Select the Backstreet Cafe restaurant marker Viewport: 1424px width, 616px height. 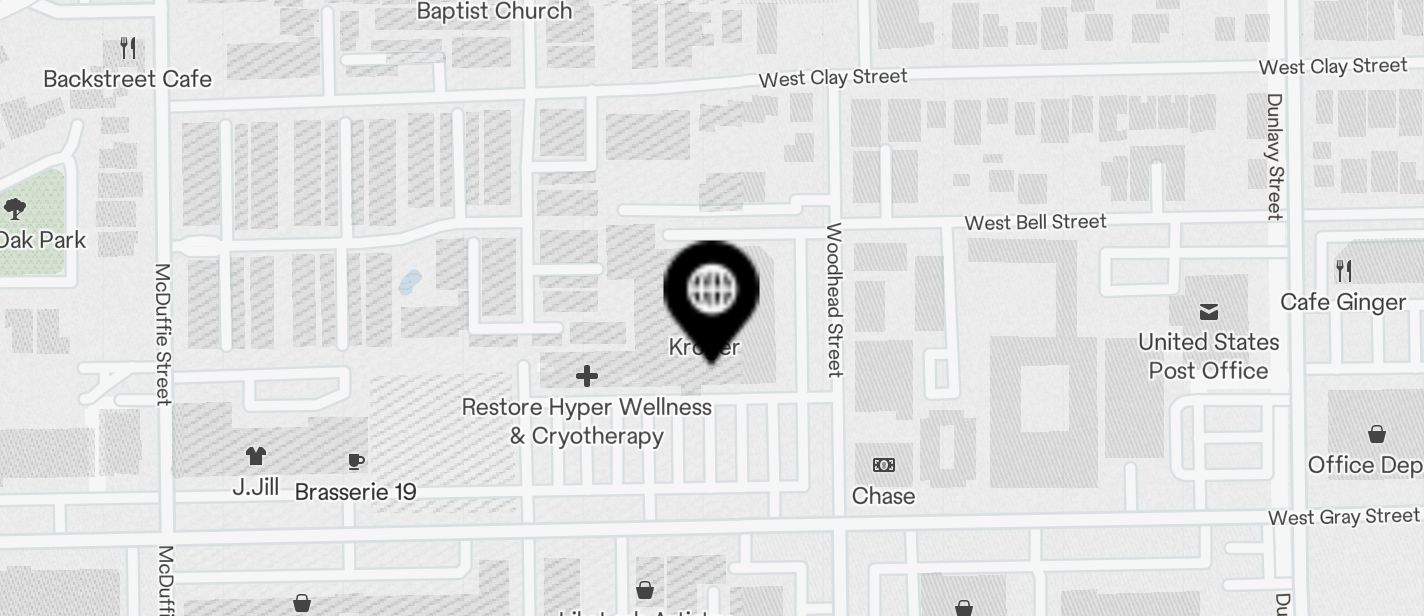(x=127, y=48)
